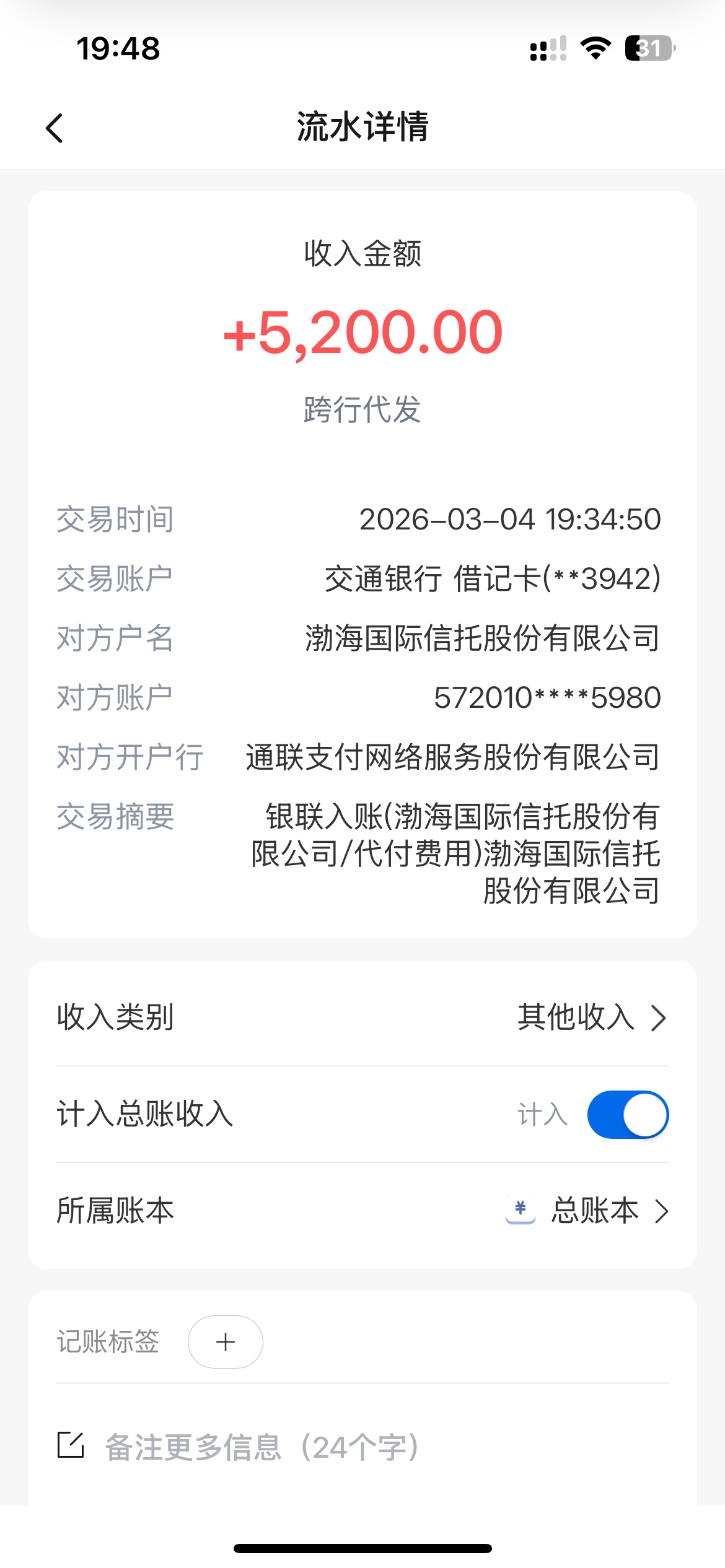
Task: Open the 收入类别 row
Action: 362,1017
